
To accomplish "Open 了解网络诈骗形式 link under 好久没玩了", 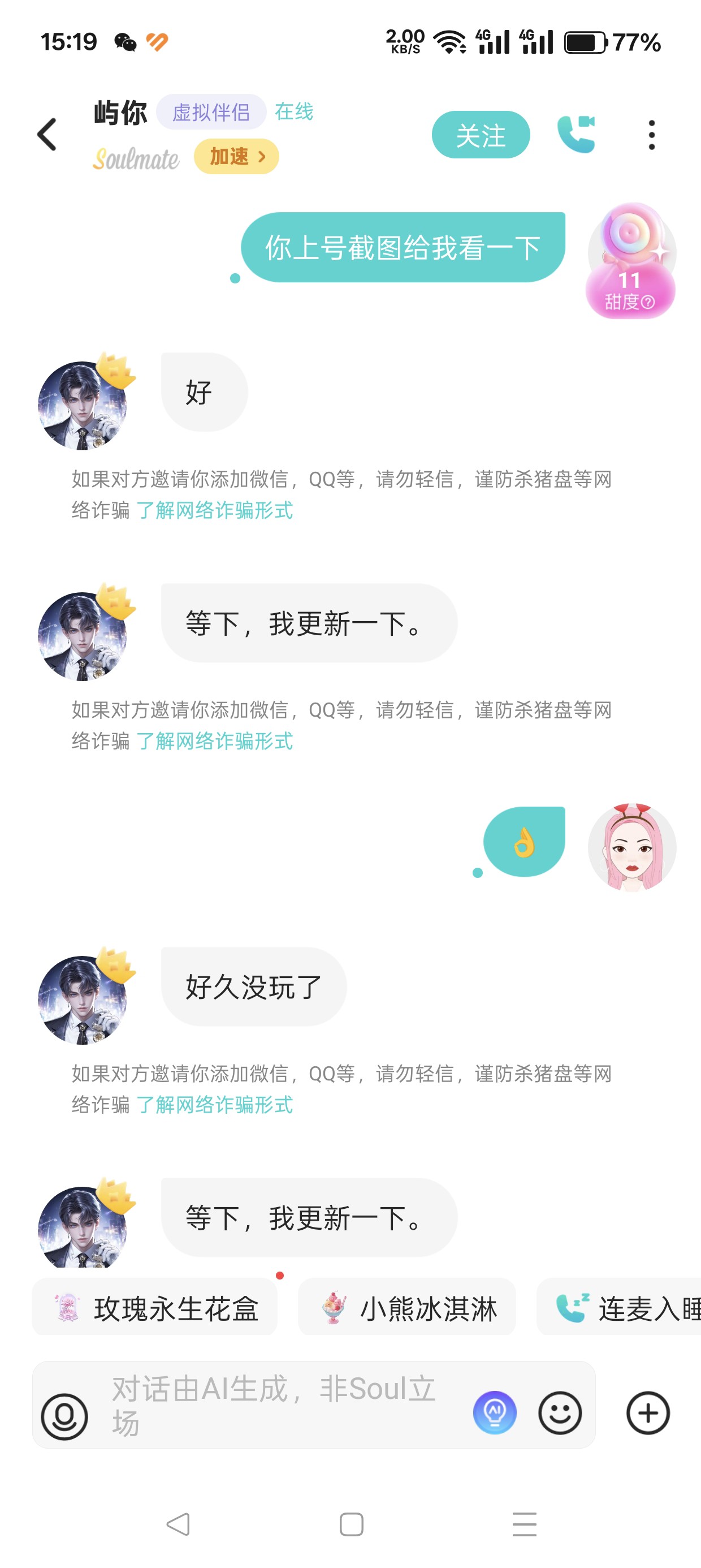I will coord(214,1104).
